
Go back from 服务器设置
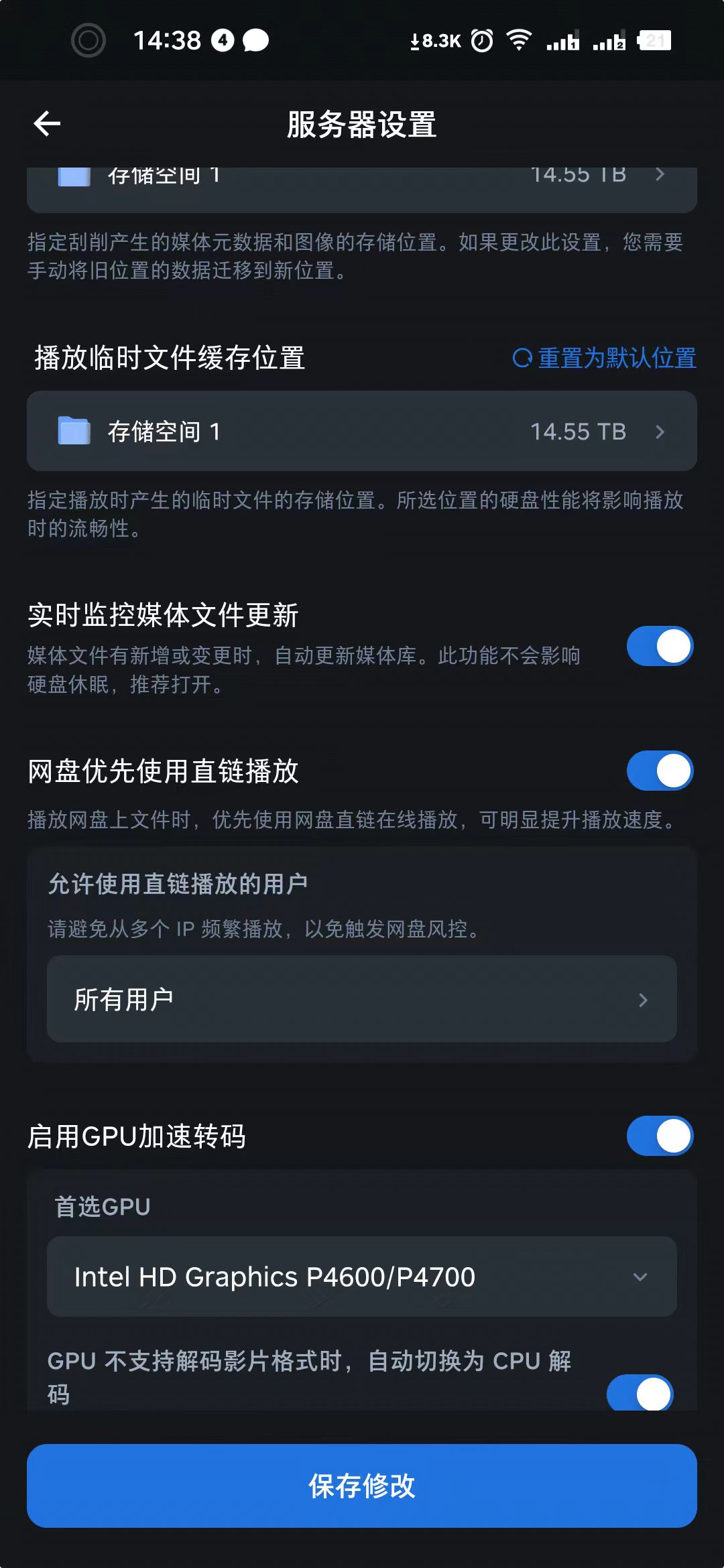pos(47,123)
